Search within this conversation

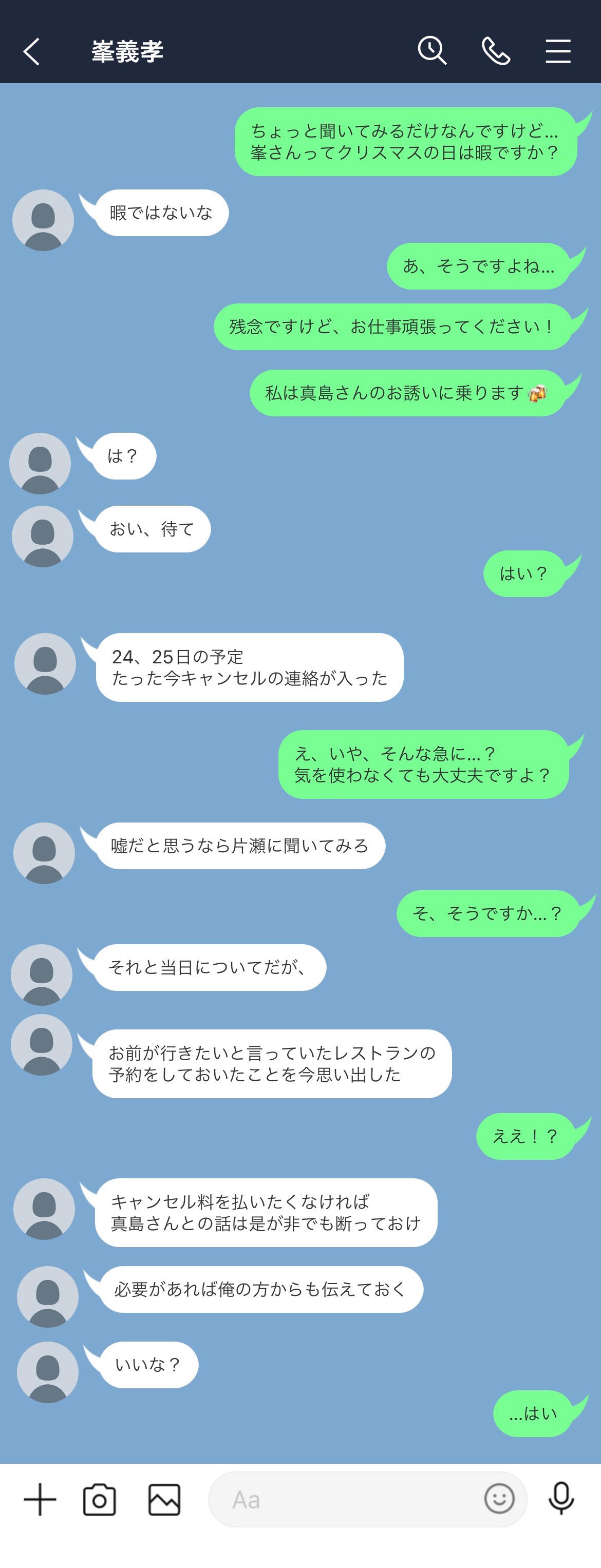(431, 50)
